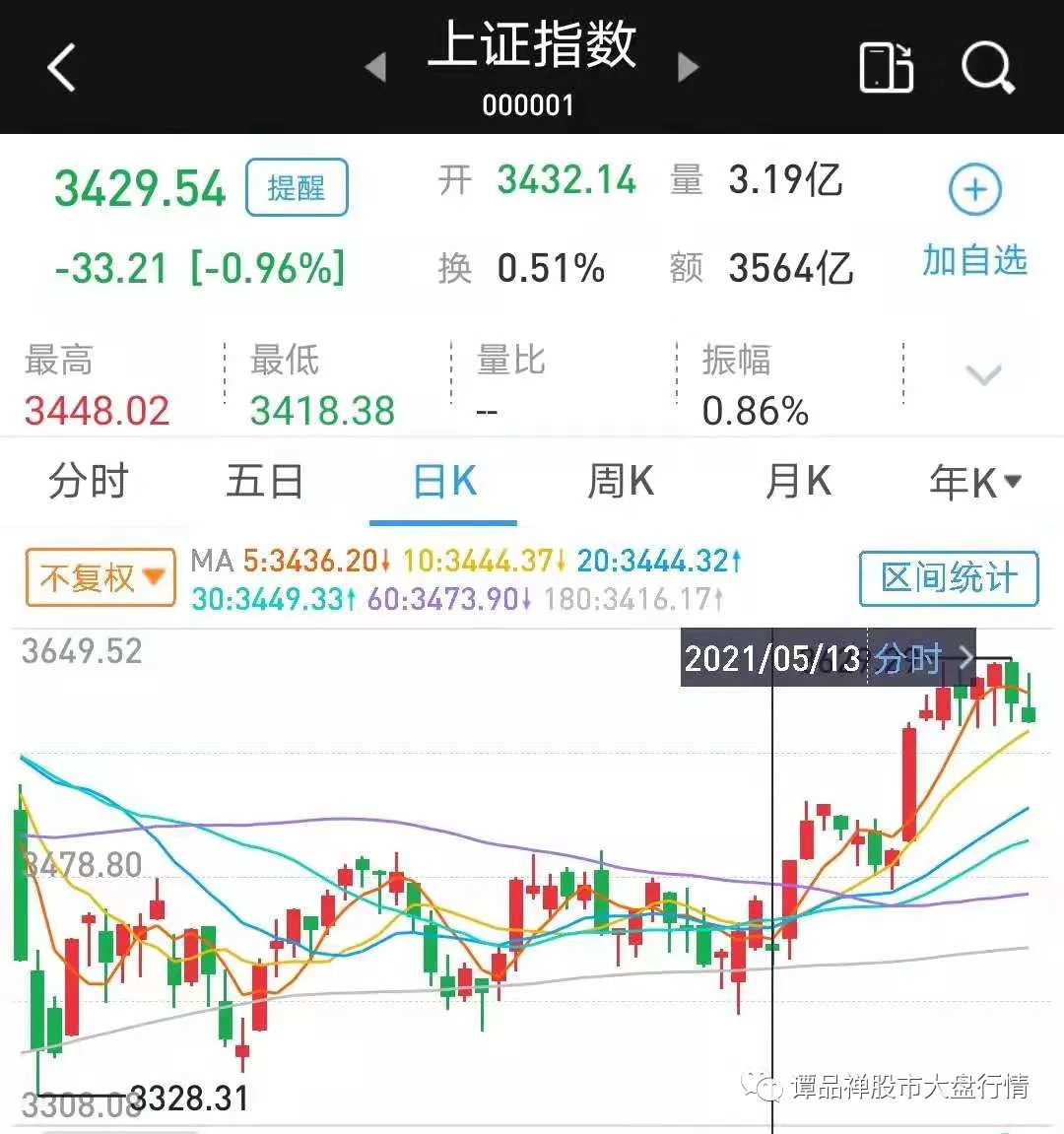Open 分时 view for 2021/05/13
1064x1134 pixels.
[922, 658]
